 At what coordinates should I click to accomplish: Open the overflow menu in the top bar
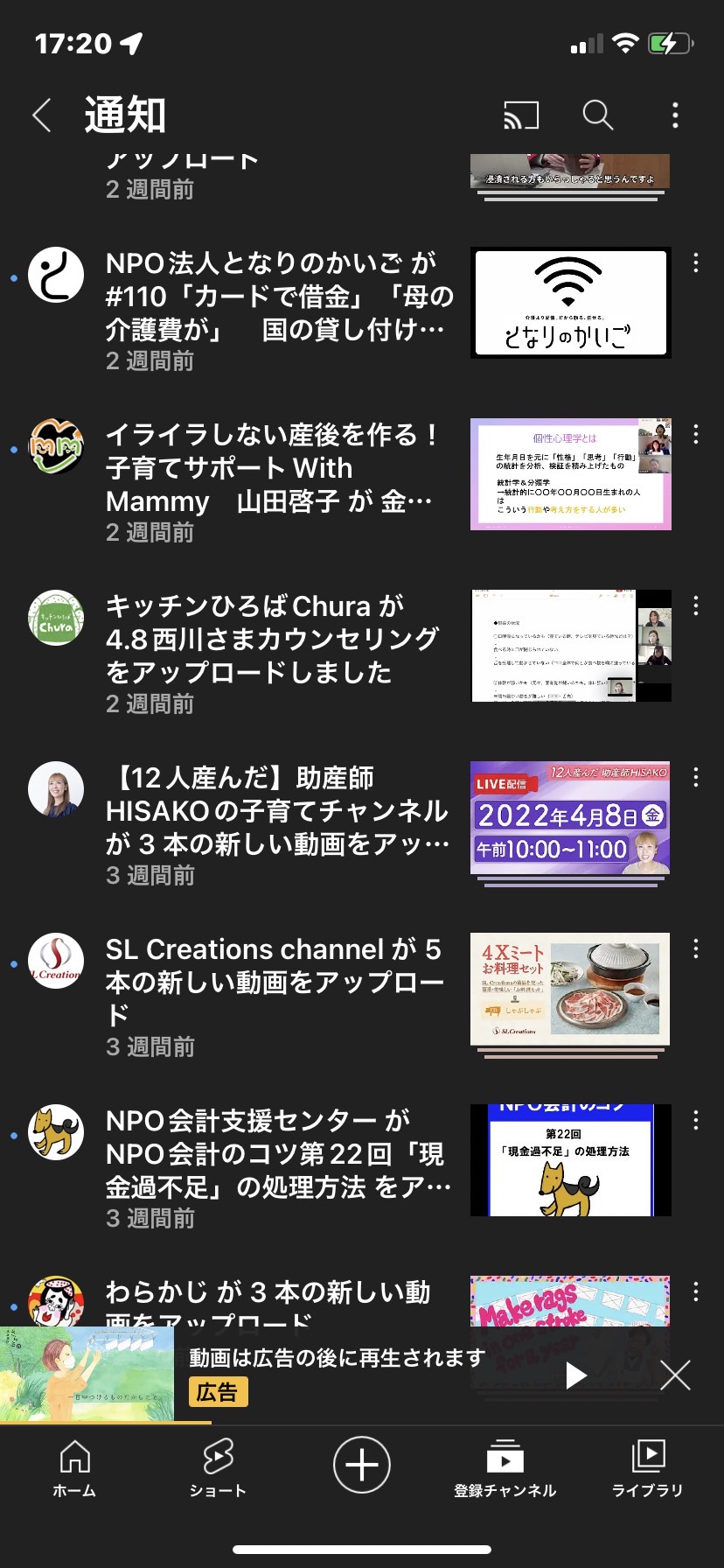pos(675,115)
